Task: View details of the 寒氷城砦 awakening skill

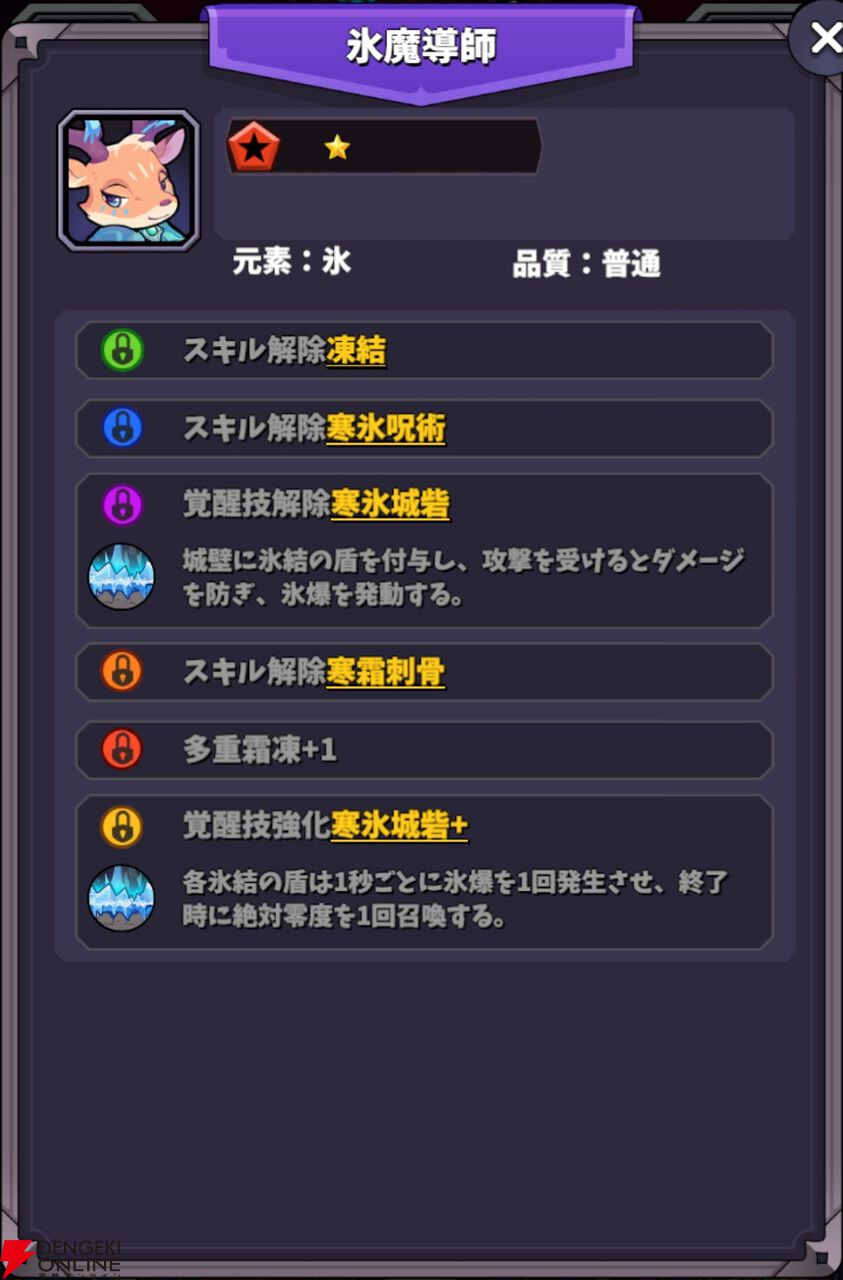Action: (x=390, y=506)
